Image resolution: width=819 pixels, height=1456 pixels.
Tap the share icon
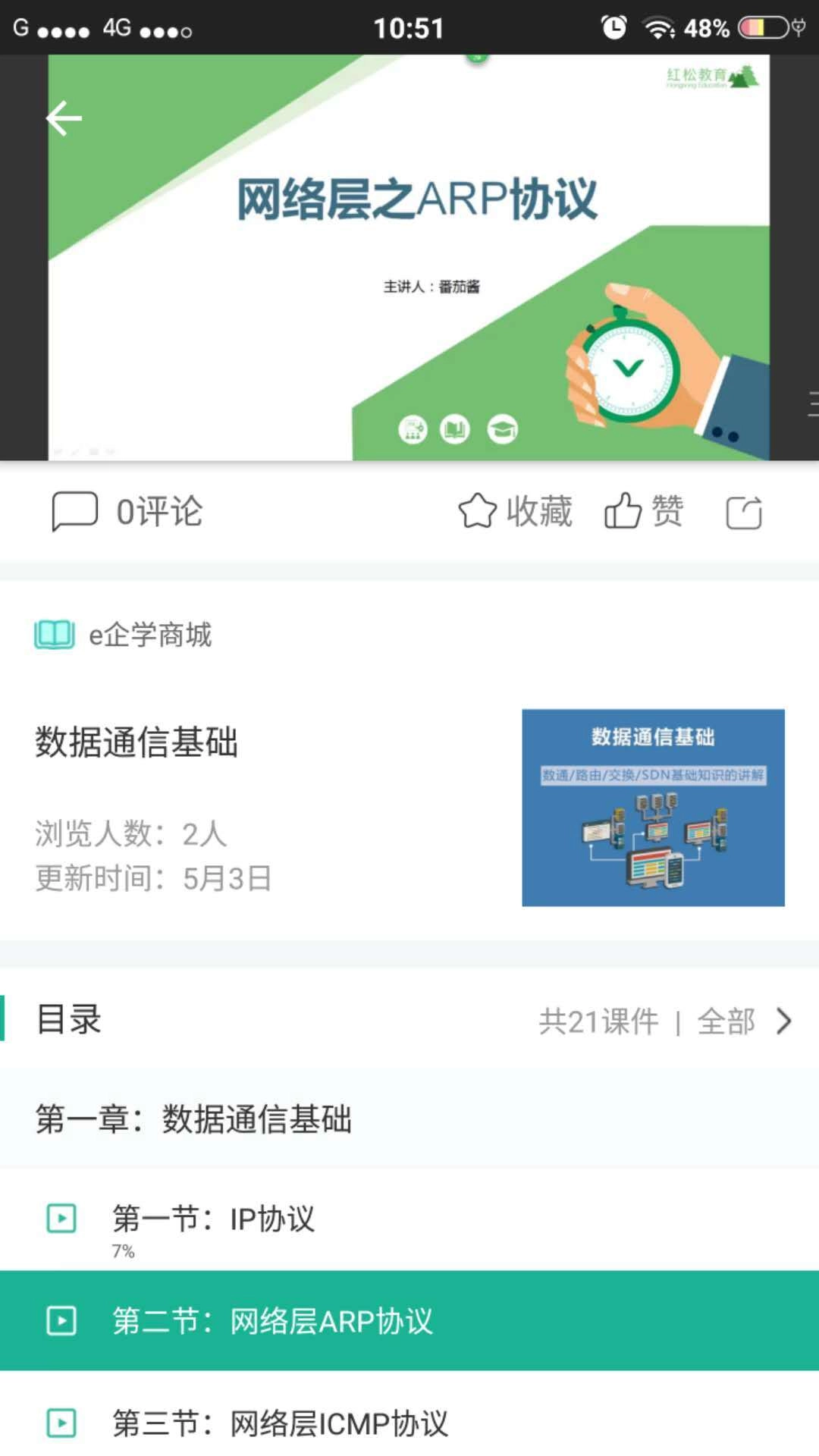(745, 510)
